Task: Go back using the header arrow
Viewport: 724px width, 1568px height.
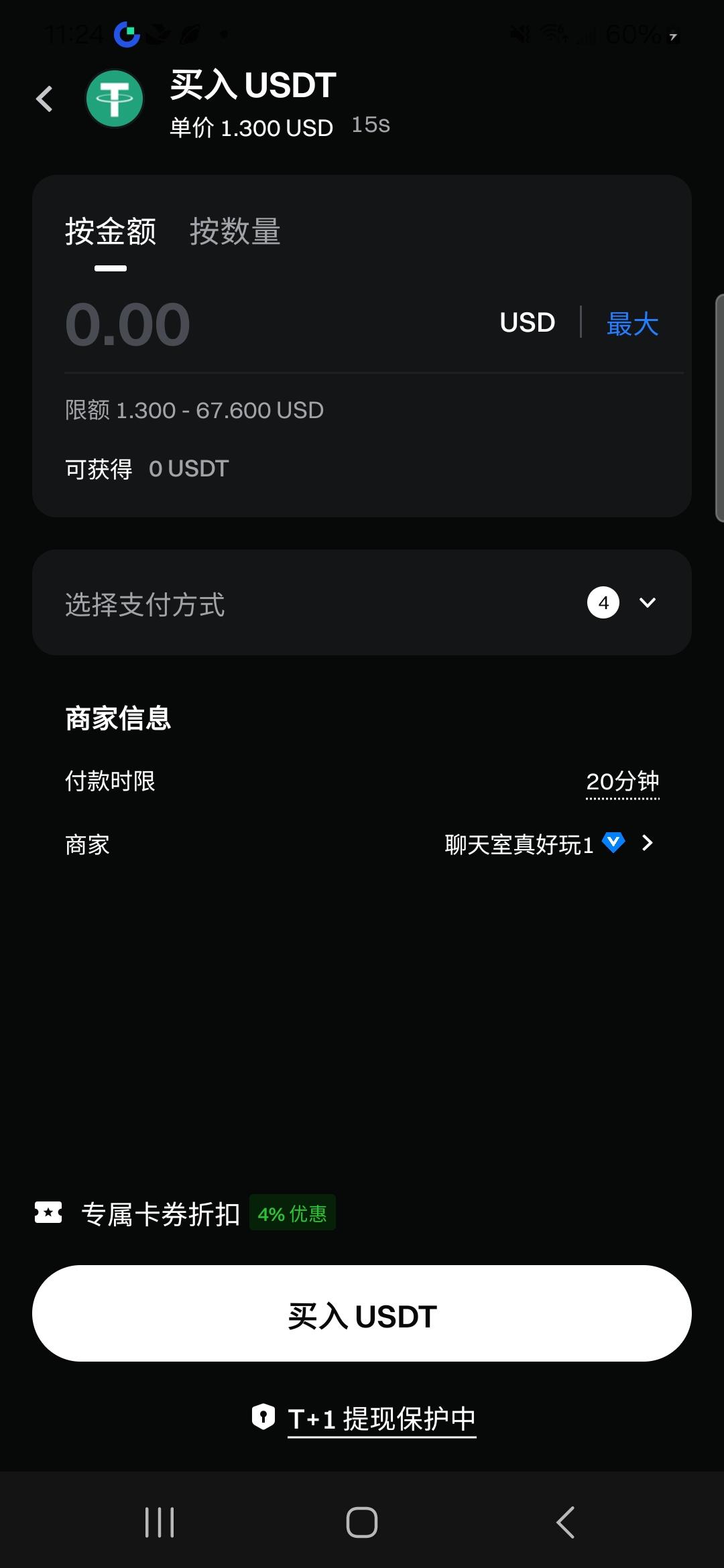Action: [45, 99]
